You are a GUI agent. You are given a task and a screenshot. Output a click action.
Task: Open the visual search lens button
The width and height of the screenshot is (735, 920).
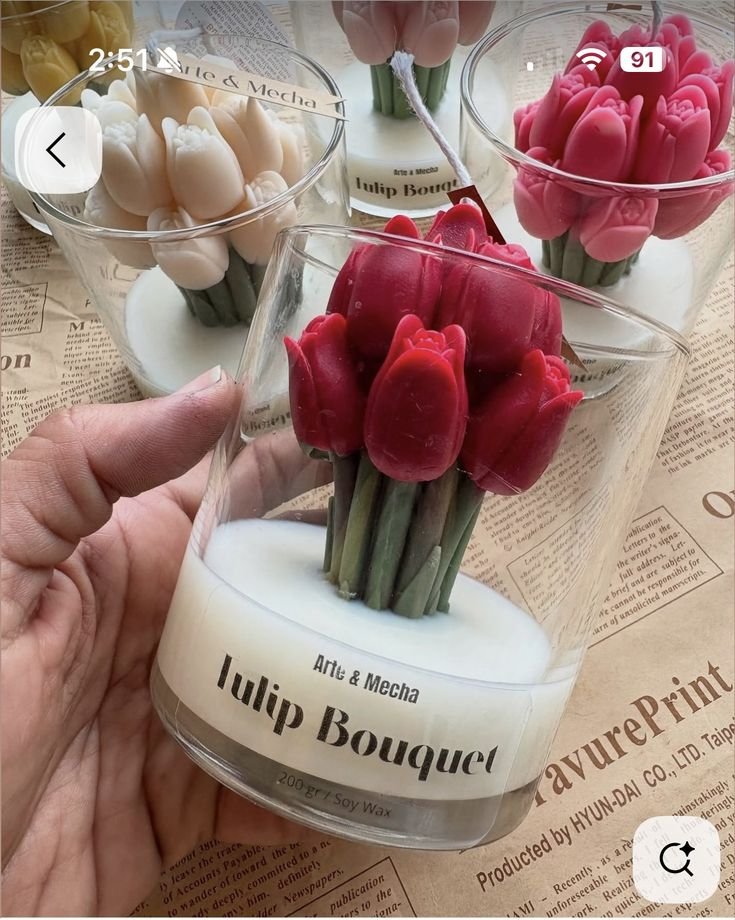click(x=676, y=859)
